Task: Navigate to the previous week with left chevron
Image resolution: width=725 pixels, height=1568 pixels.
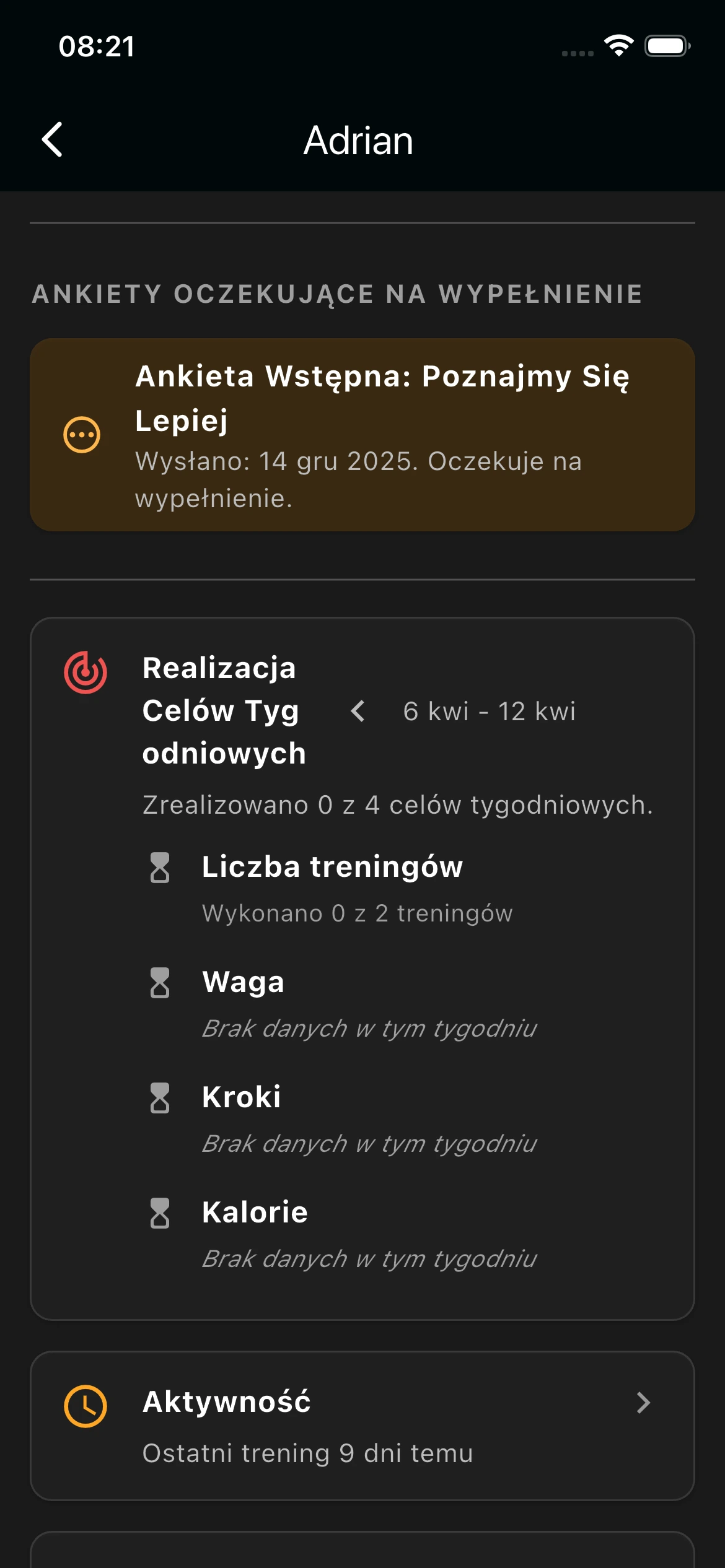Action: point(358,712)
